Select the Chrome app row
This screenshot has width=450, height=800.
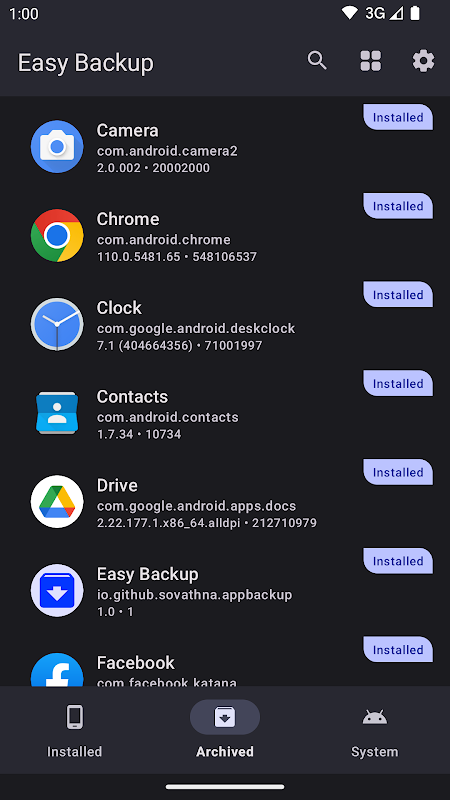pos(225,236)
